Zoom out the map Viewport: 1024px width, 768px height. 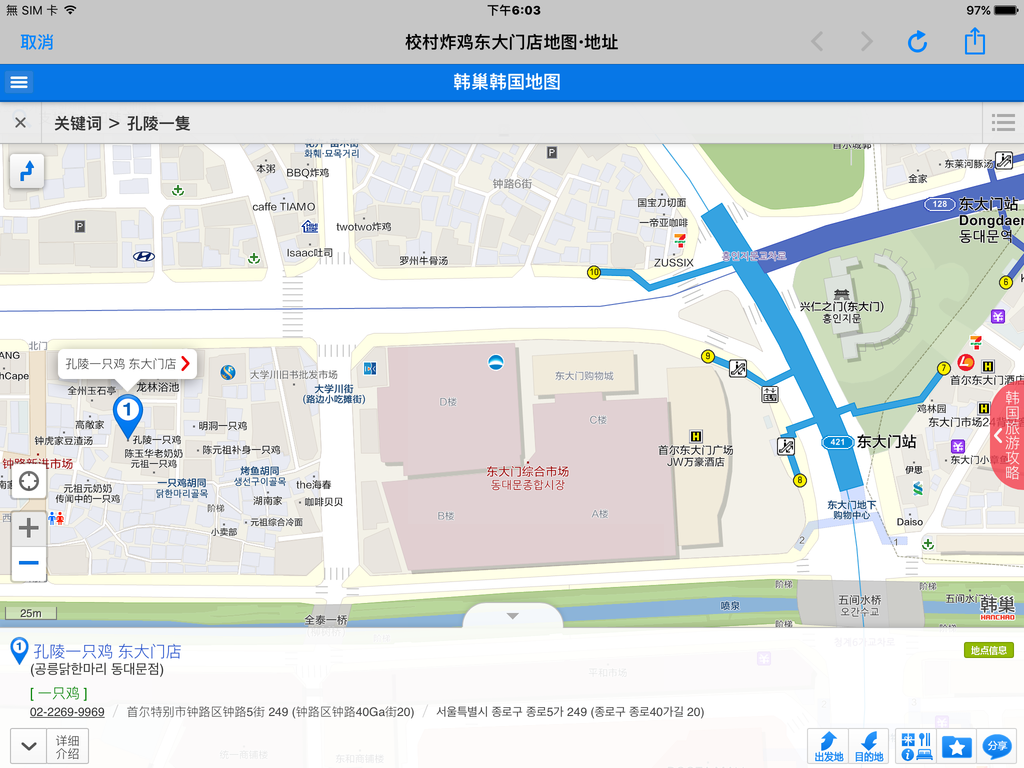[29, 563]
